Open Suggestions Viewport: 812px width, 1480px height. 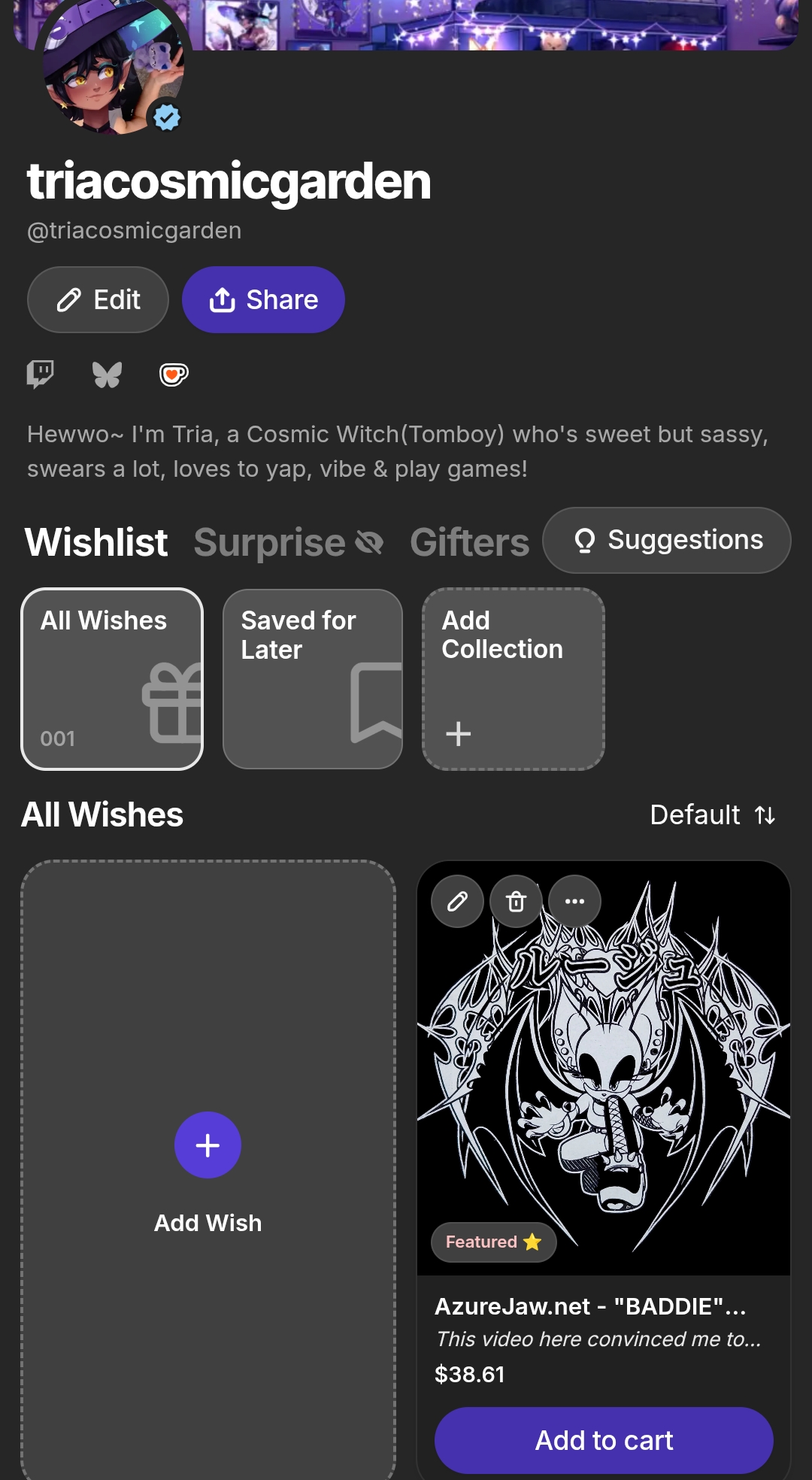[x=666, y=540]
